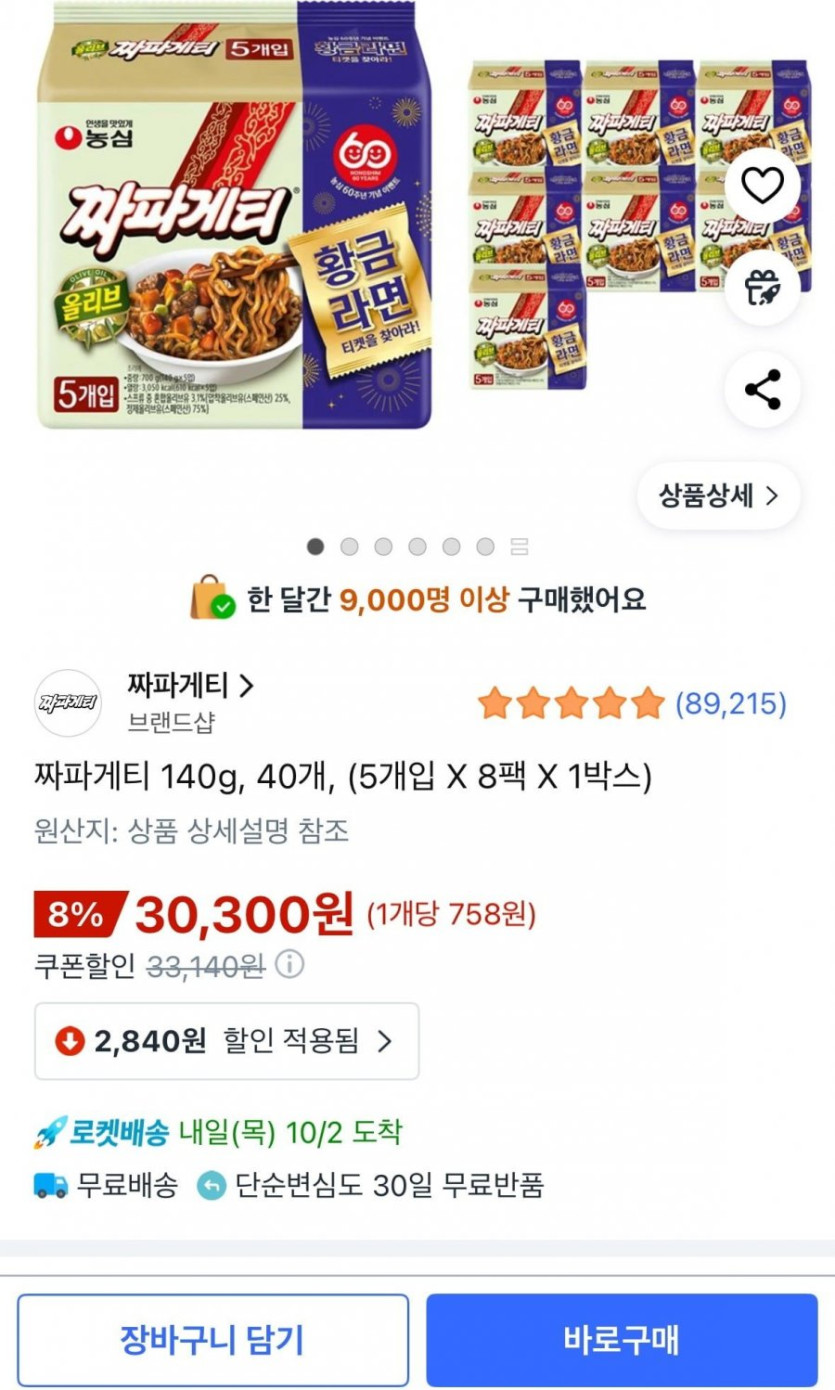Expand the 2,840원 할인 적용됨 details
This screenshot has height=1390, width=835.
(x=227, y=1041)
